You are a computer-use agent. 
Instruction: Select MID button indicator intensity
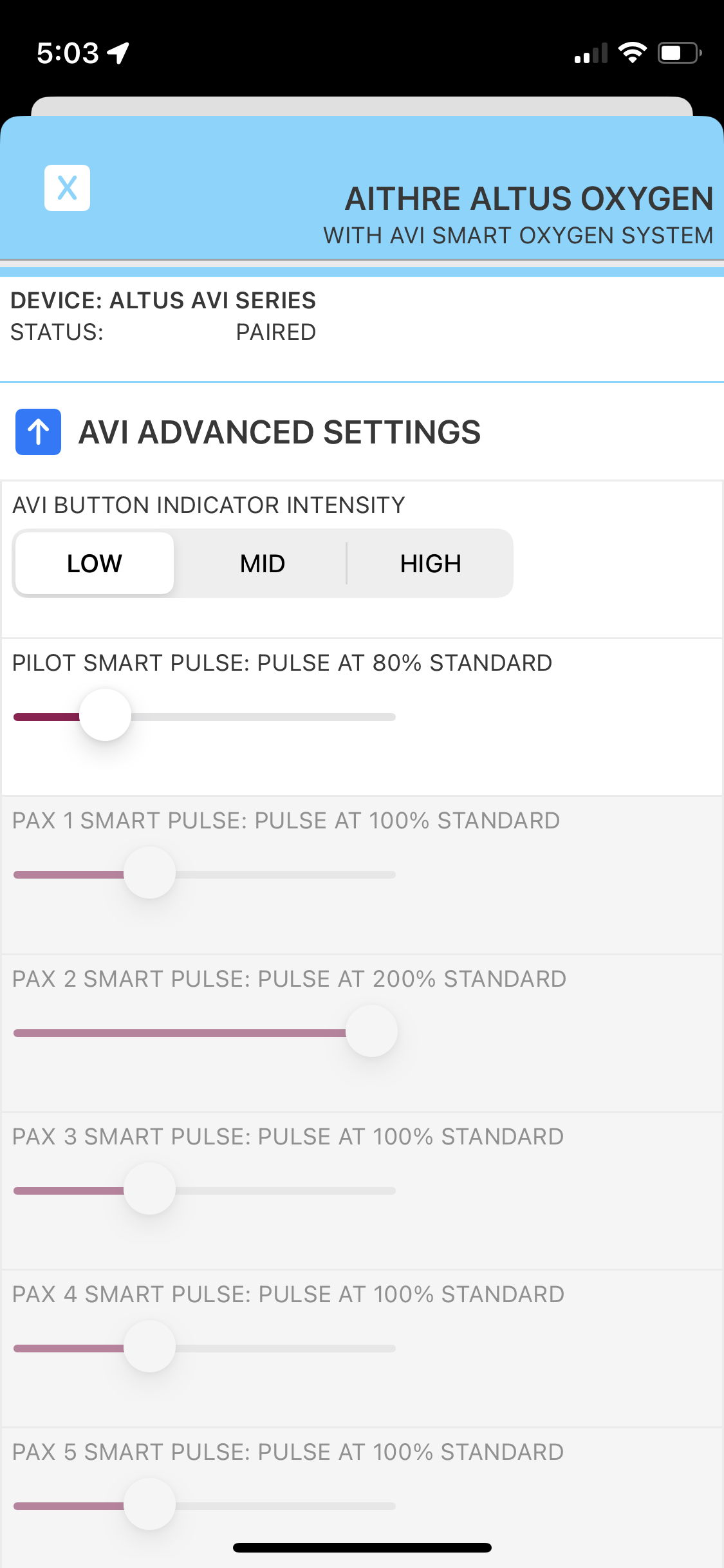[261, 563]
